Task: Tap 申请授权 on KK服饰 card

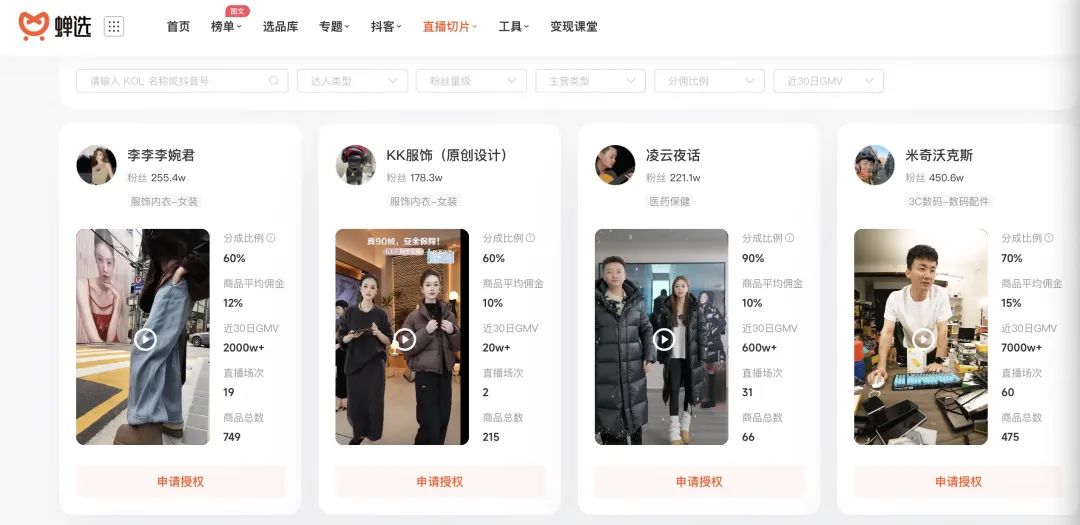Action: 440,481
